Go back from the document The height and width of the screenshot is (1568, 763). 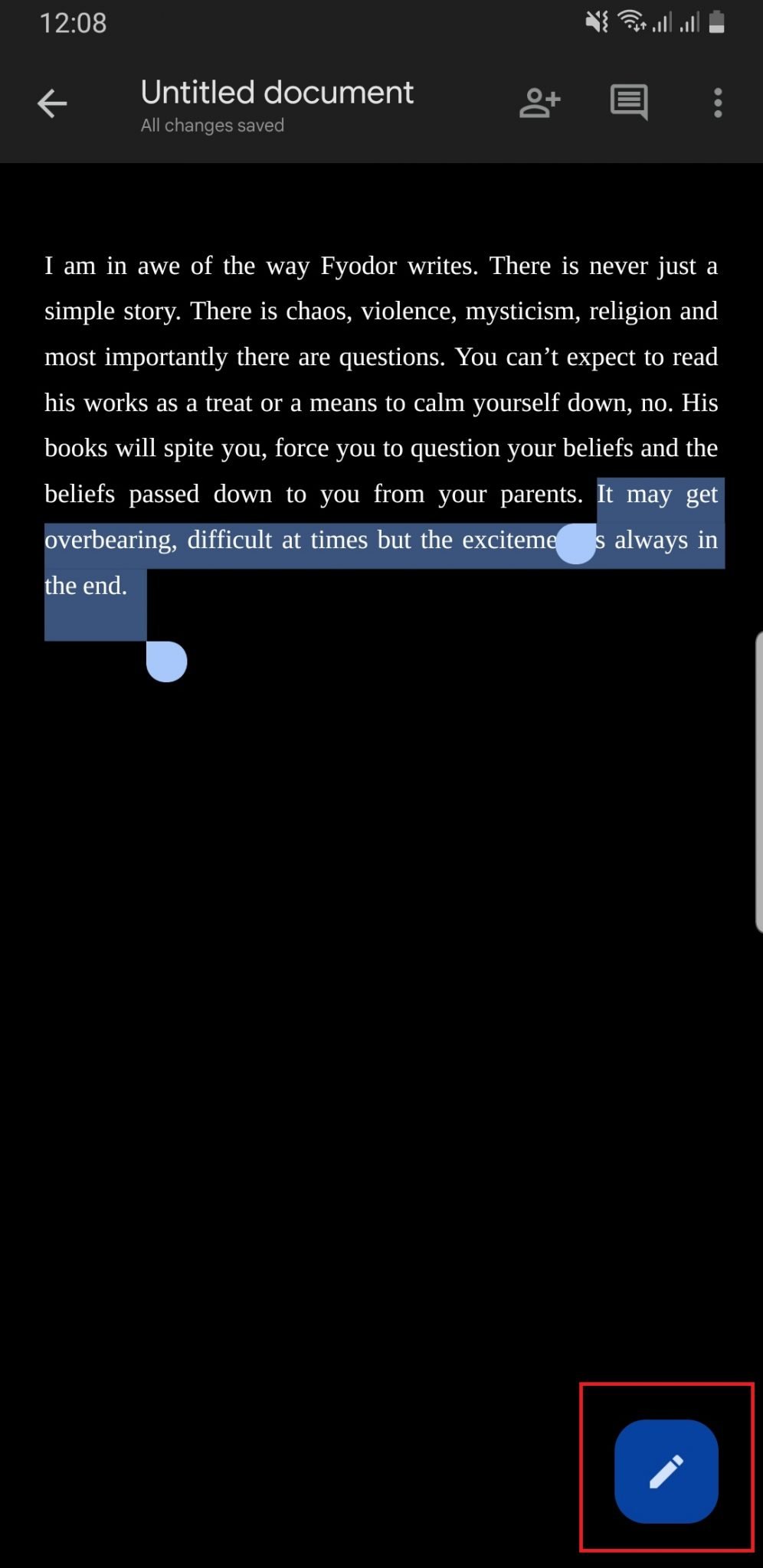click(52, 103)
